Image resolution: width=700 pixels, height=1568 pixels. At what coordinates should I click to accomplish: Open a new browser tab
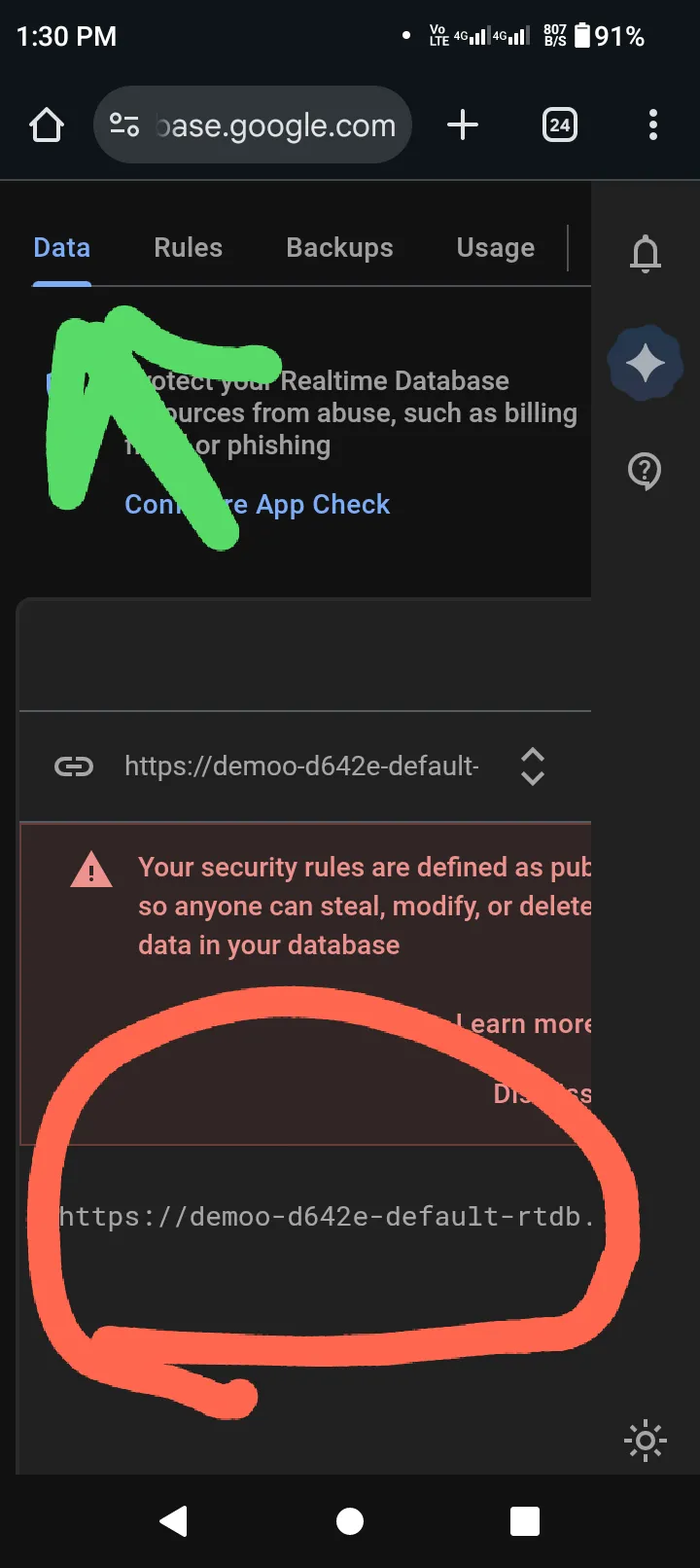tap(463, 125)
